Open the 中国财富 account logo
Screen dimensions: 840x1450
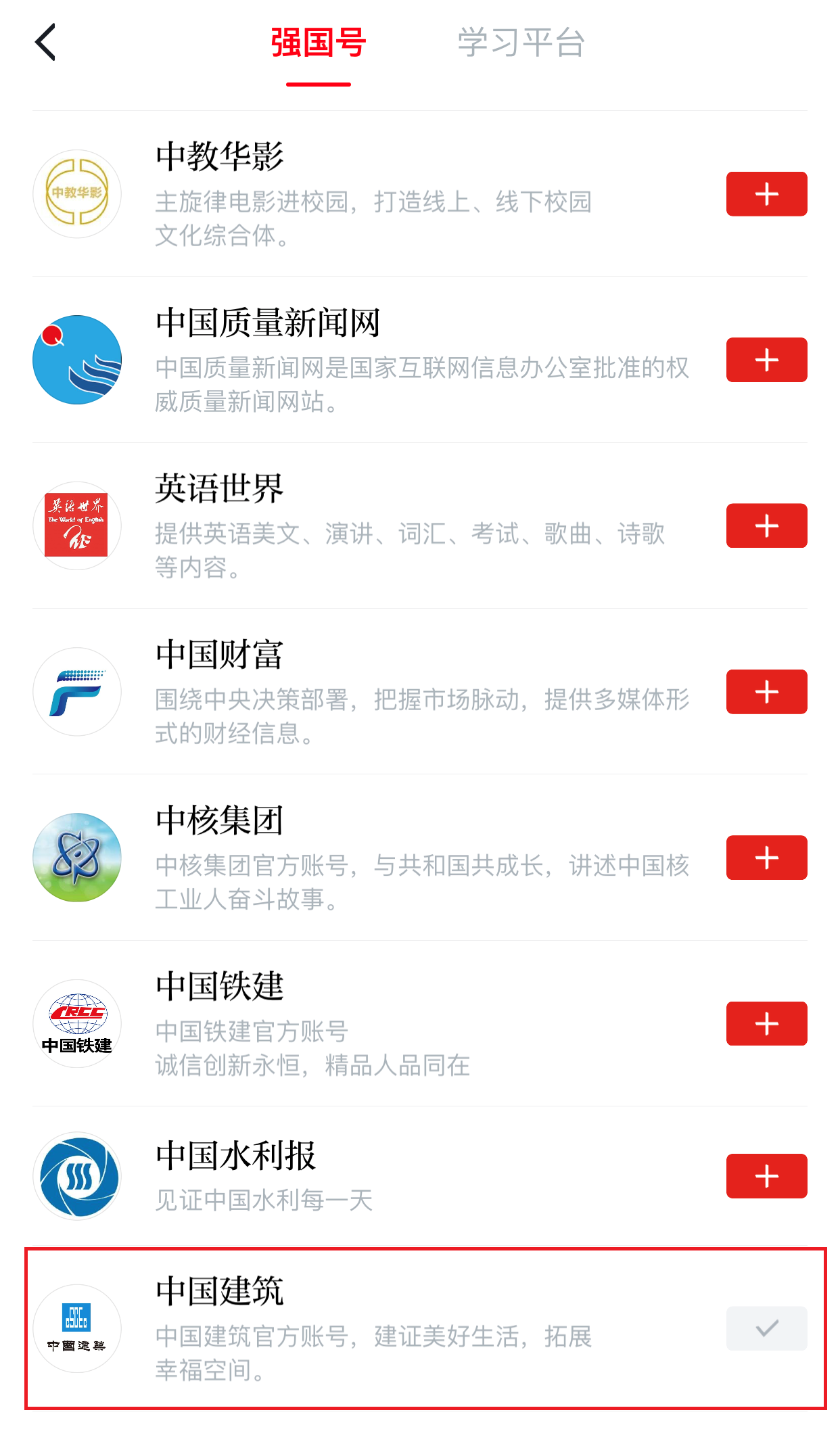[76, 690]
